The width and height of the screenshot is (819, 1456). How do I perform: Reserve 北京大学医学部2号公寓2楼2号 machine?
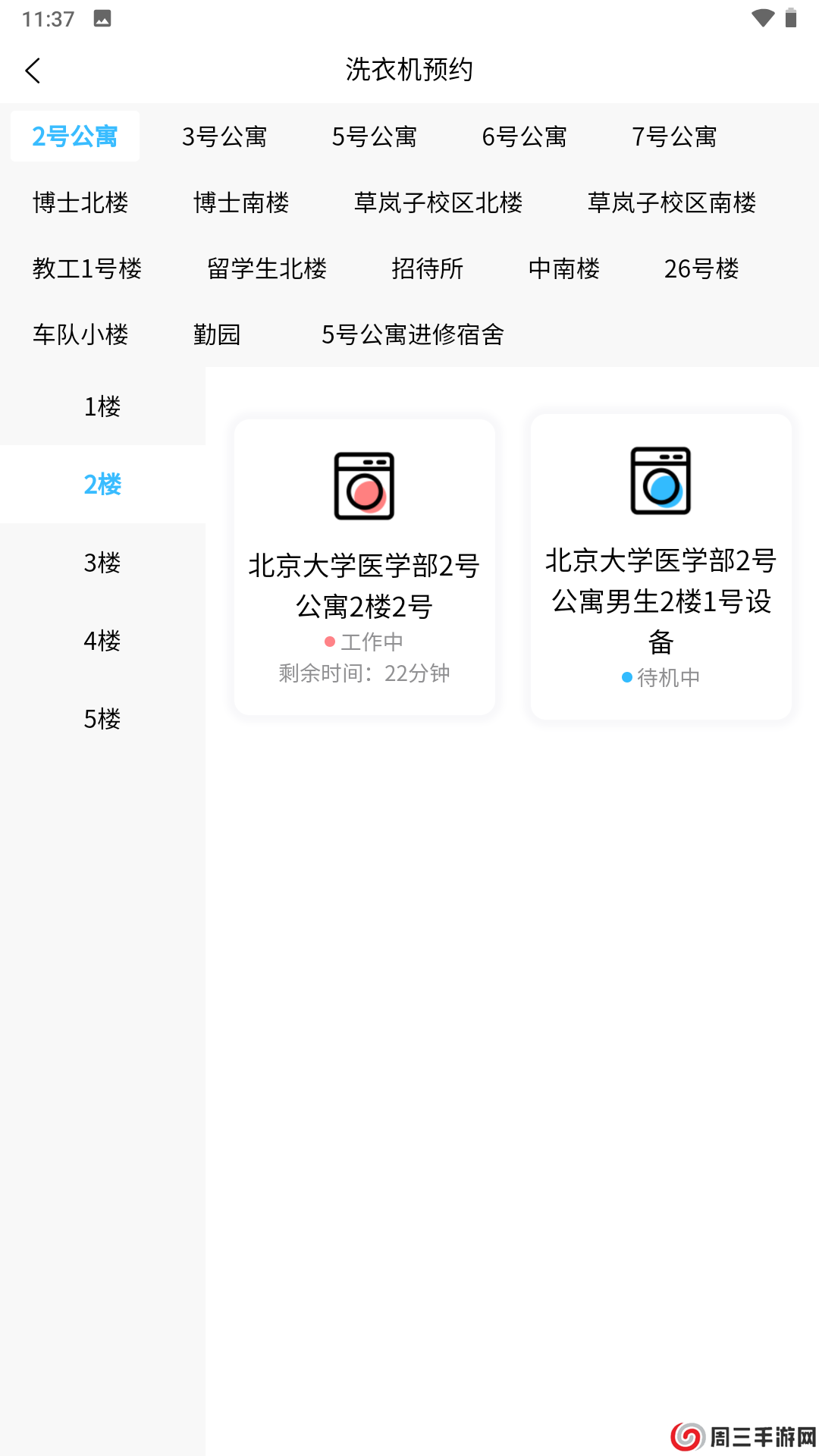(364, 565)
